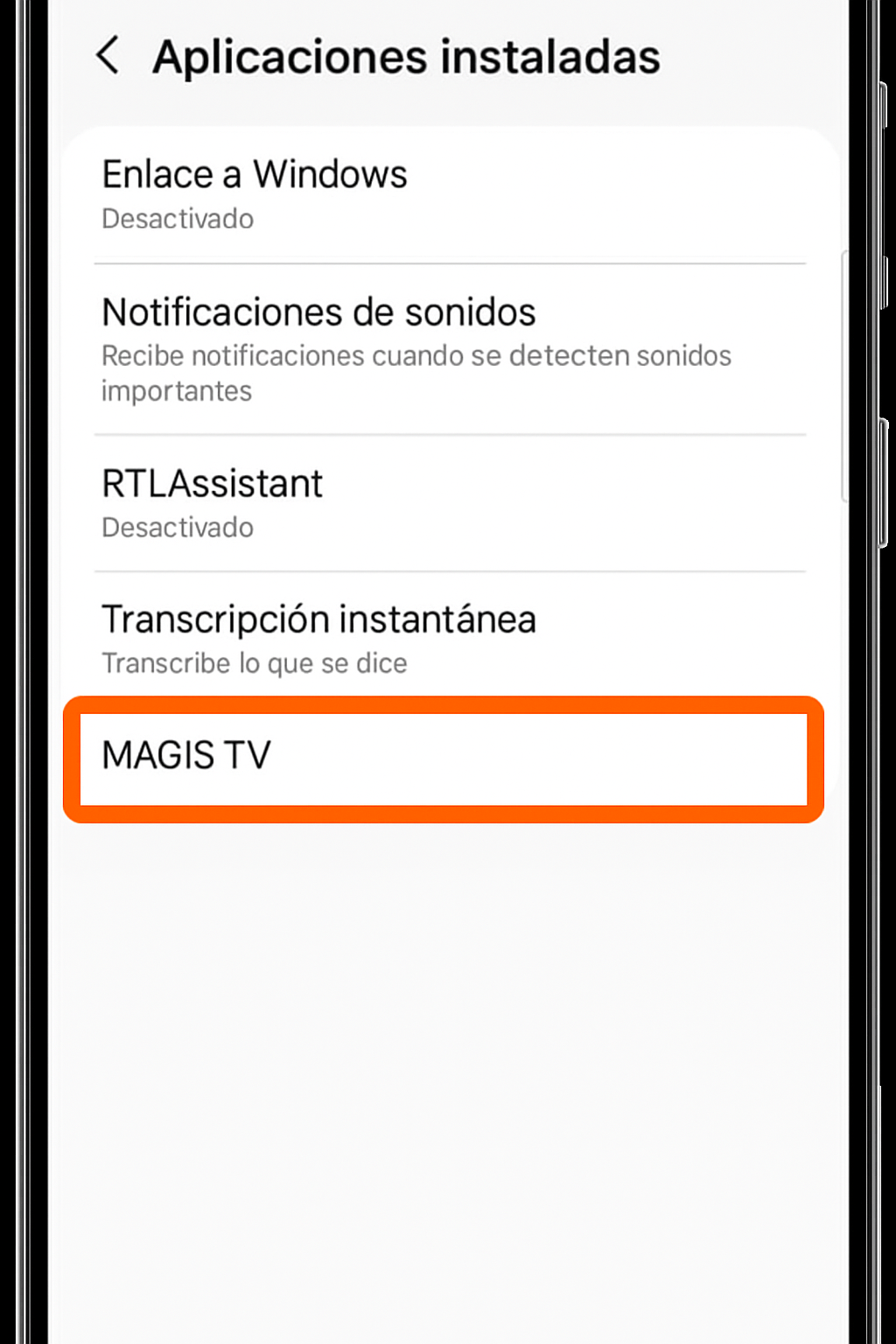Open Enlace a Windows settings
This screenshot has height=1344, width=896.
448,194
